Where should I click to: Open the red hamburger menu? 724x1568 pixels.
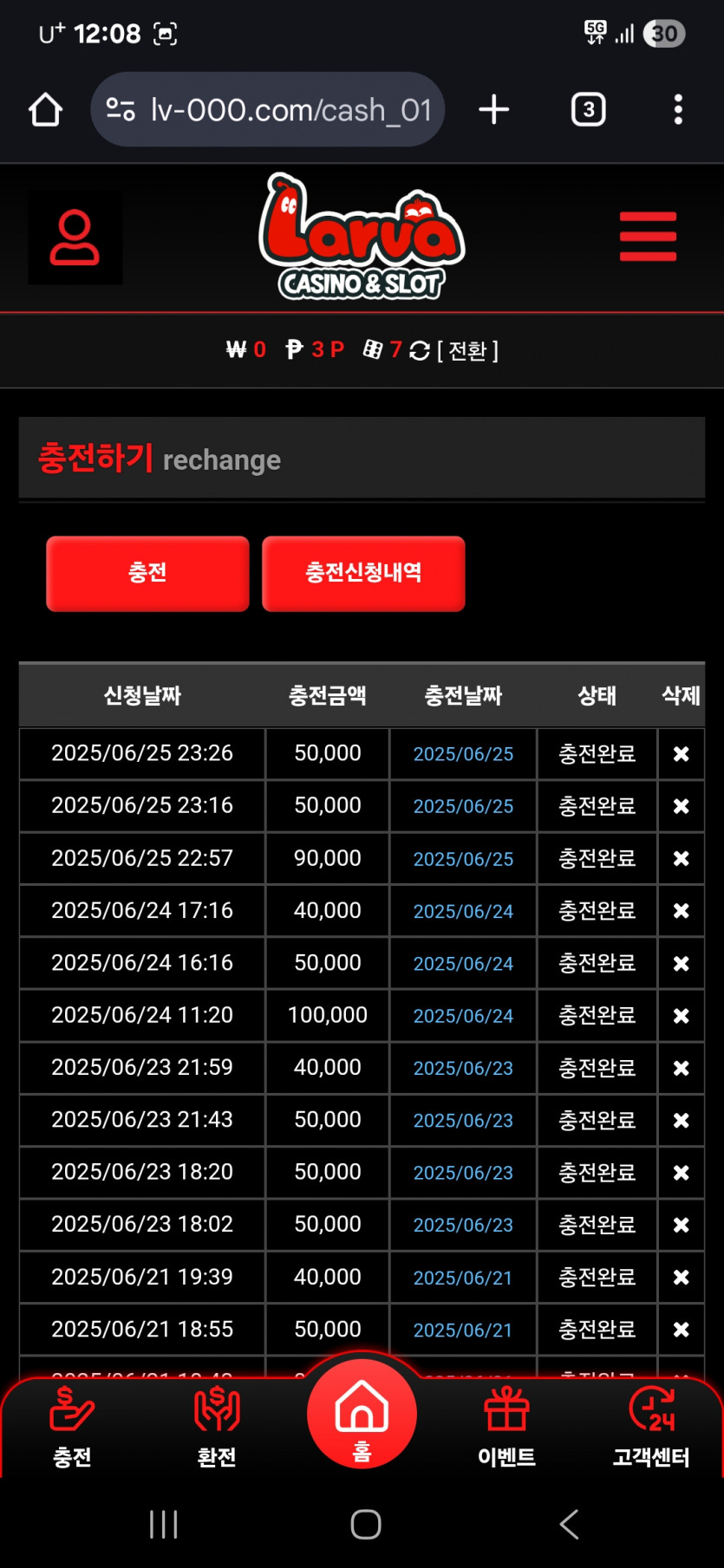click(x=648, y=237)
